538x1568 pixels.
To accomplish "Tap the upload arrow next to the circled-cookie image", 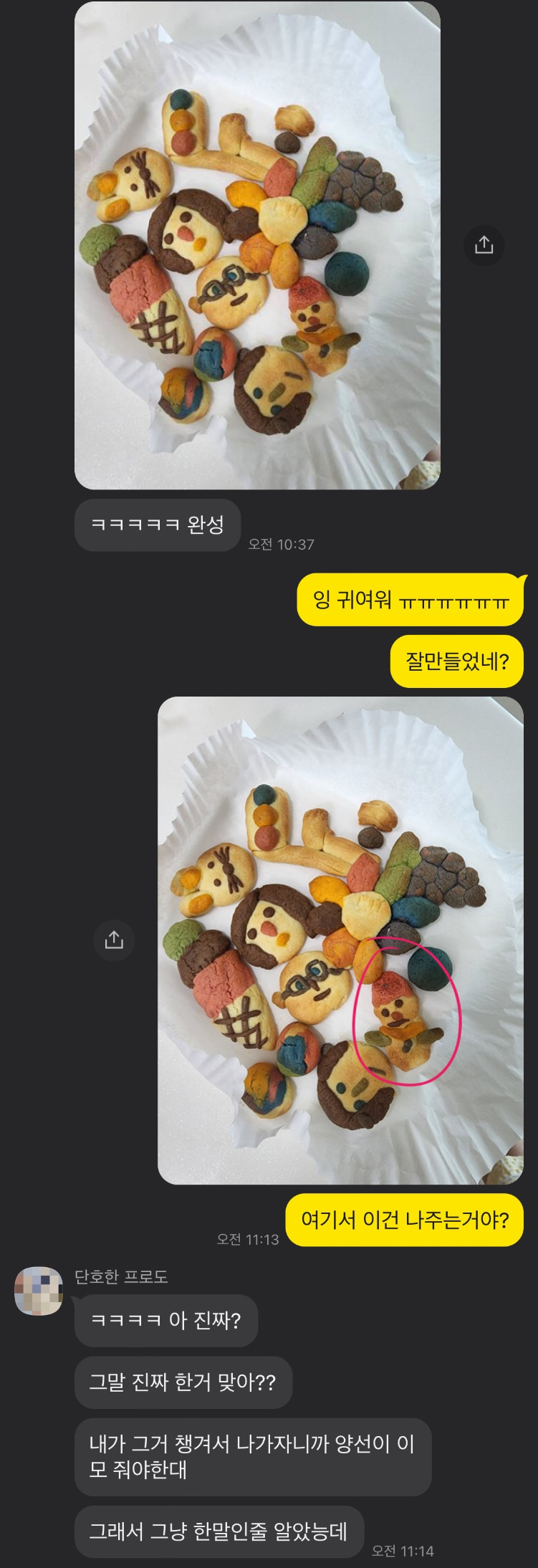I will tap(114, 941).
